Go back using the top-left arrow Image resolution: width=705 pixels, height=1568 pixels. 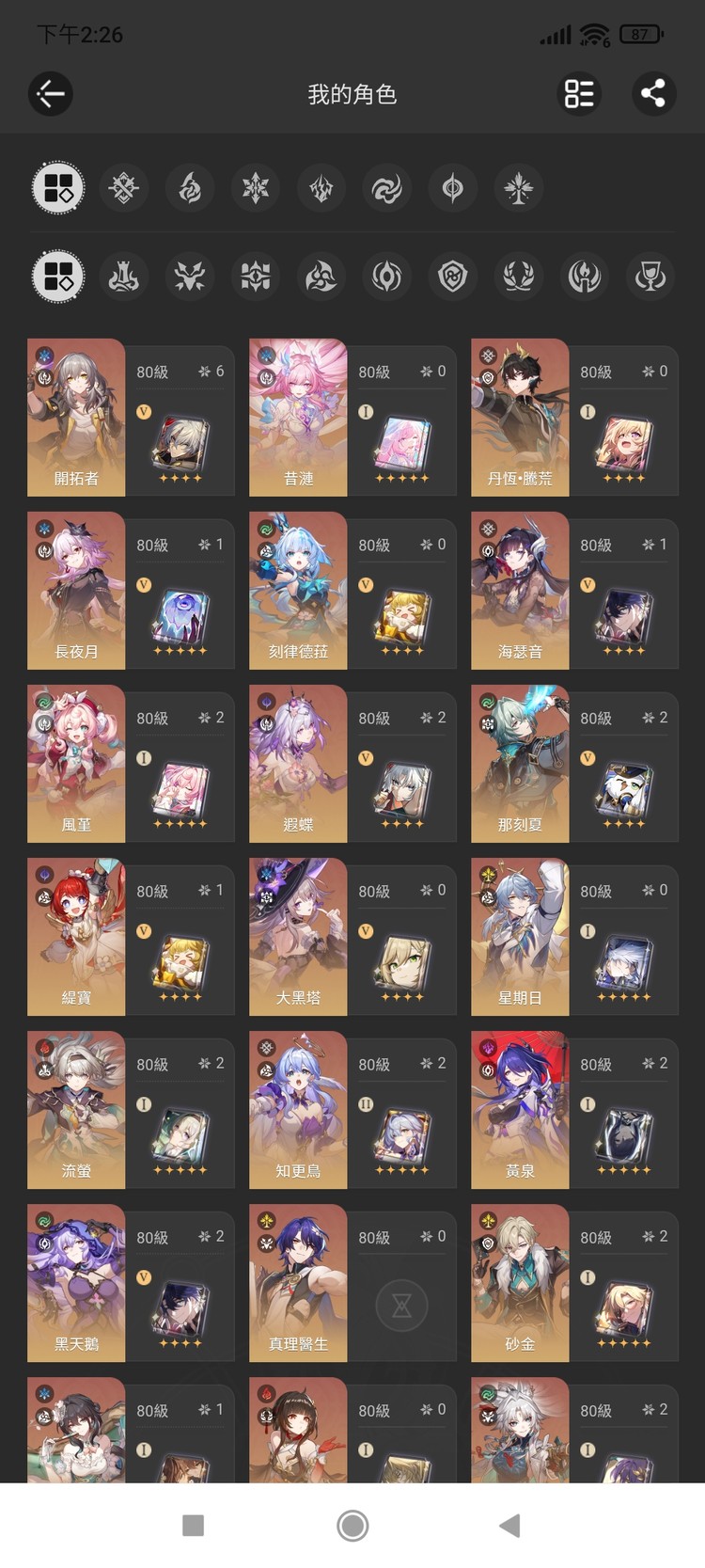51,93
